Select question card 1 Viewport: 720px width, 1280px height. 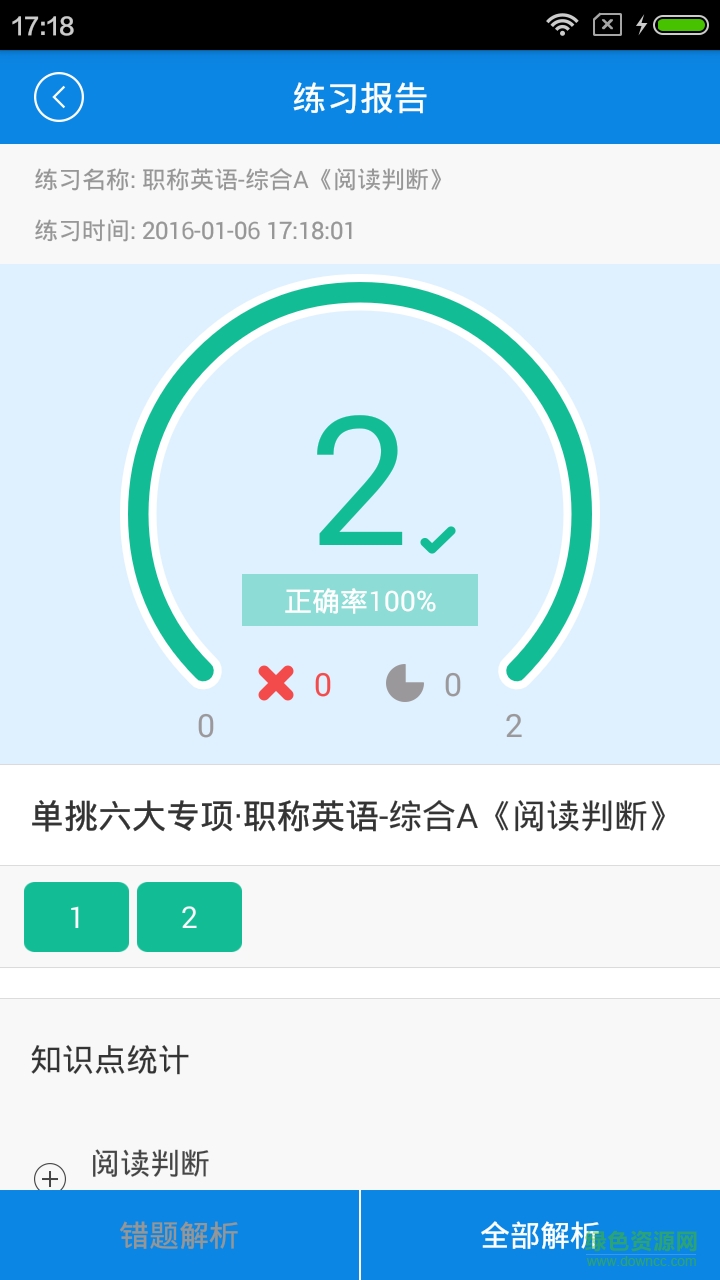tap(76, 916)
